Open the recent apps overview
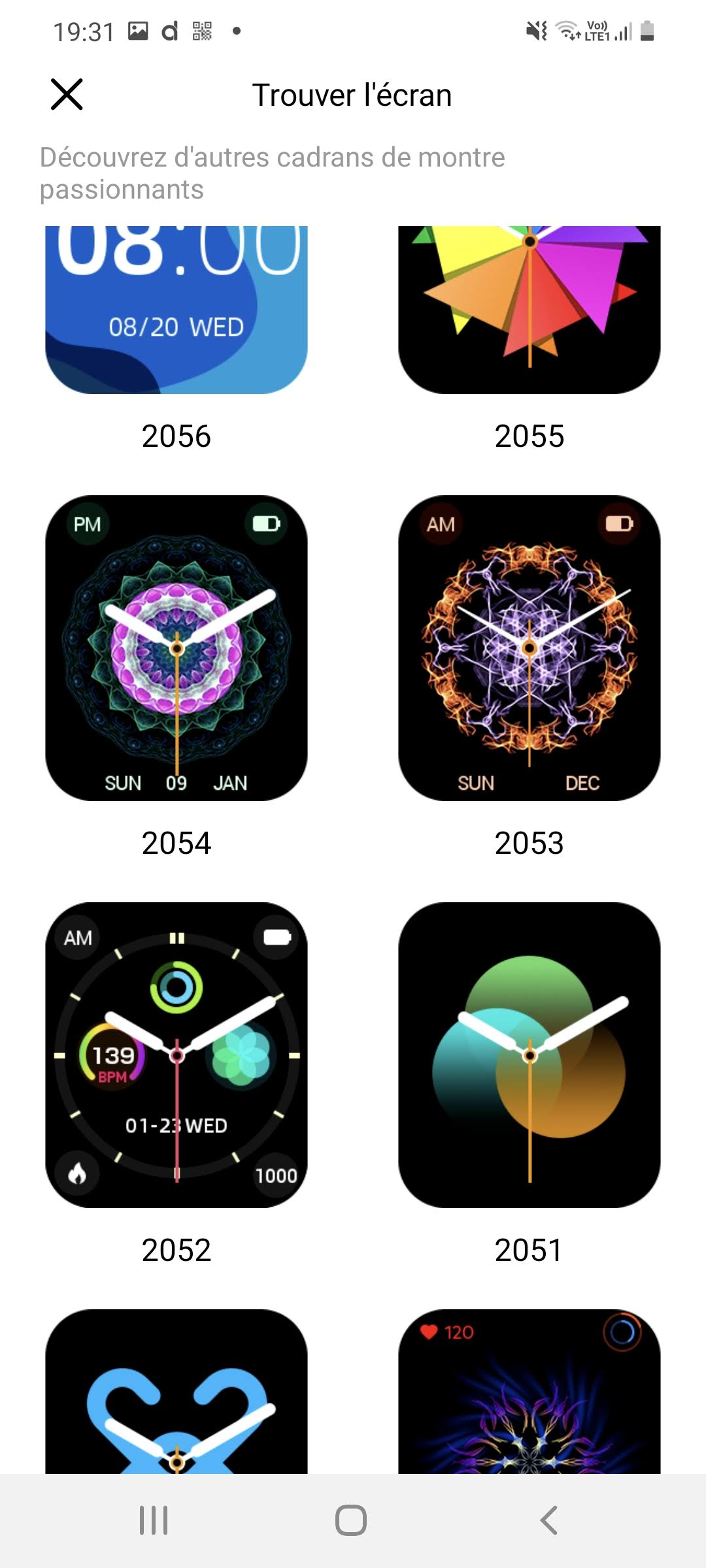 [x=154, y=1520]
